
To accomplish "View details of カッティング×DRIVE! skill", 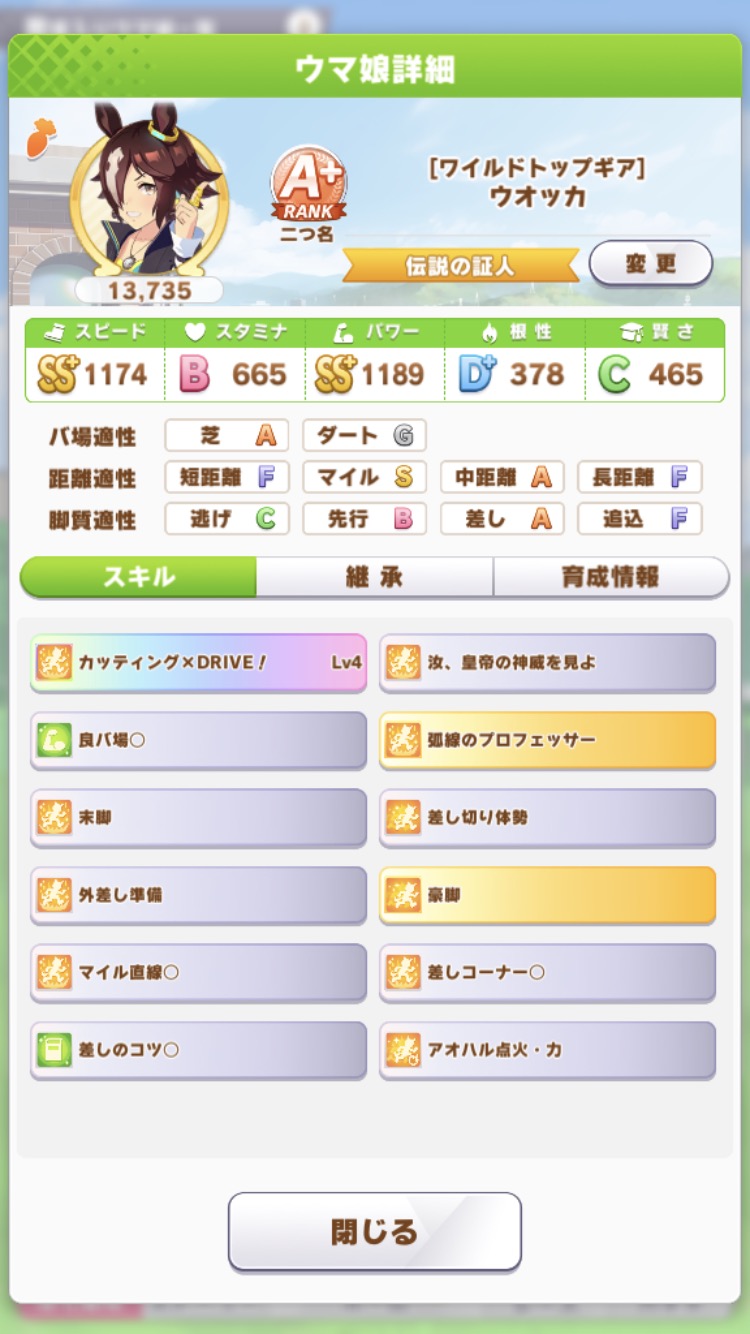I will coord(198,662).
